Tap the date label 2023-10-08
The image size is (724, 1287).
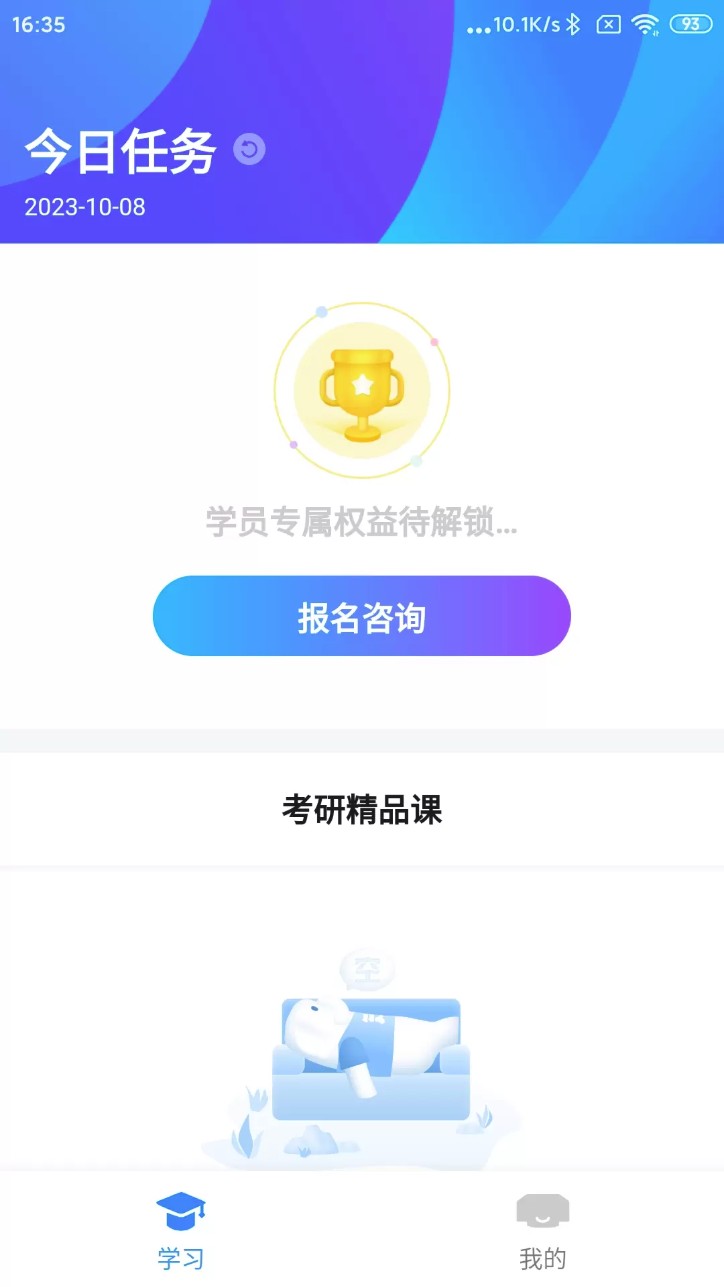point(85,207)
